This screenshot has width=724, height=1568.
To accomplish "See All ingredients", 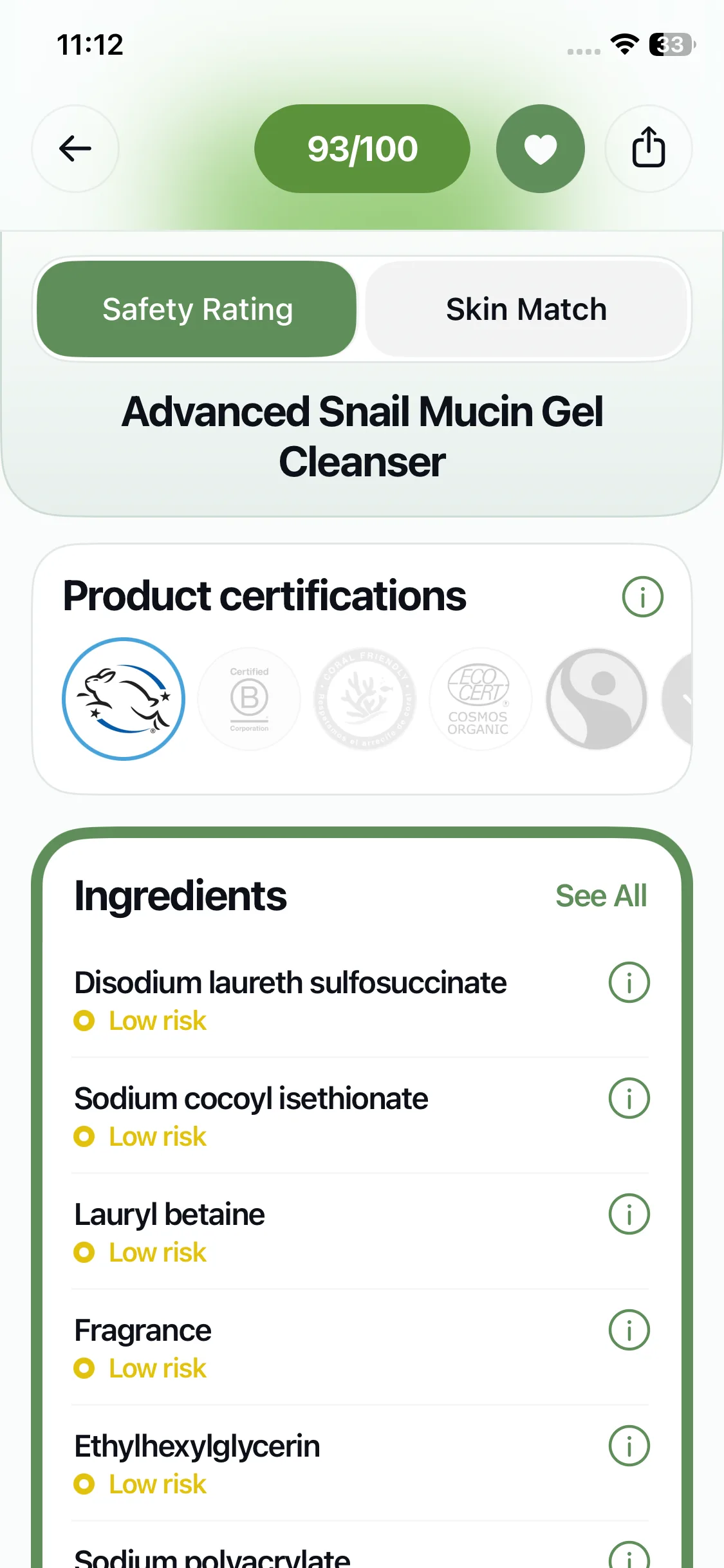I will pos(601,896).
